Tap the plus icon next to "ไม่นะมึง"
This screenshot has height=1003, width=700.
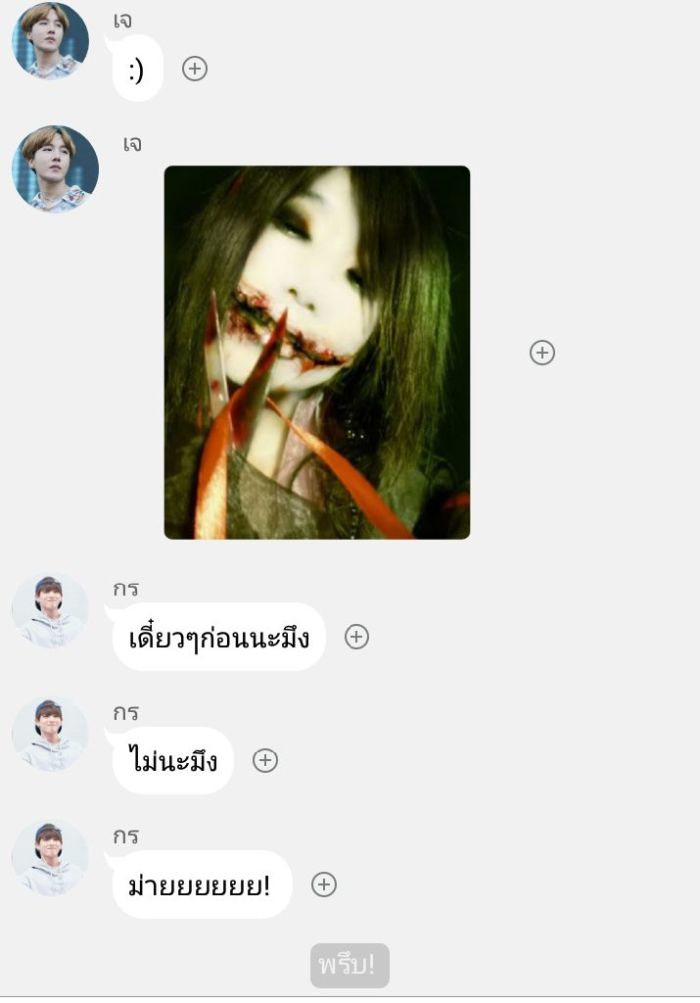tap(265, 761)
